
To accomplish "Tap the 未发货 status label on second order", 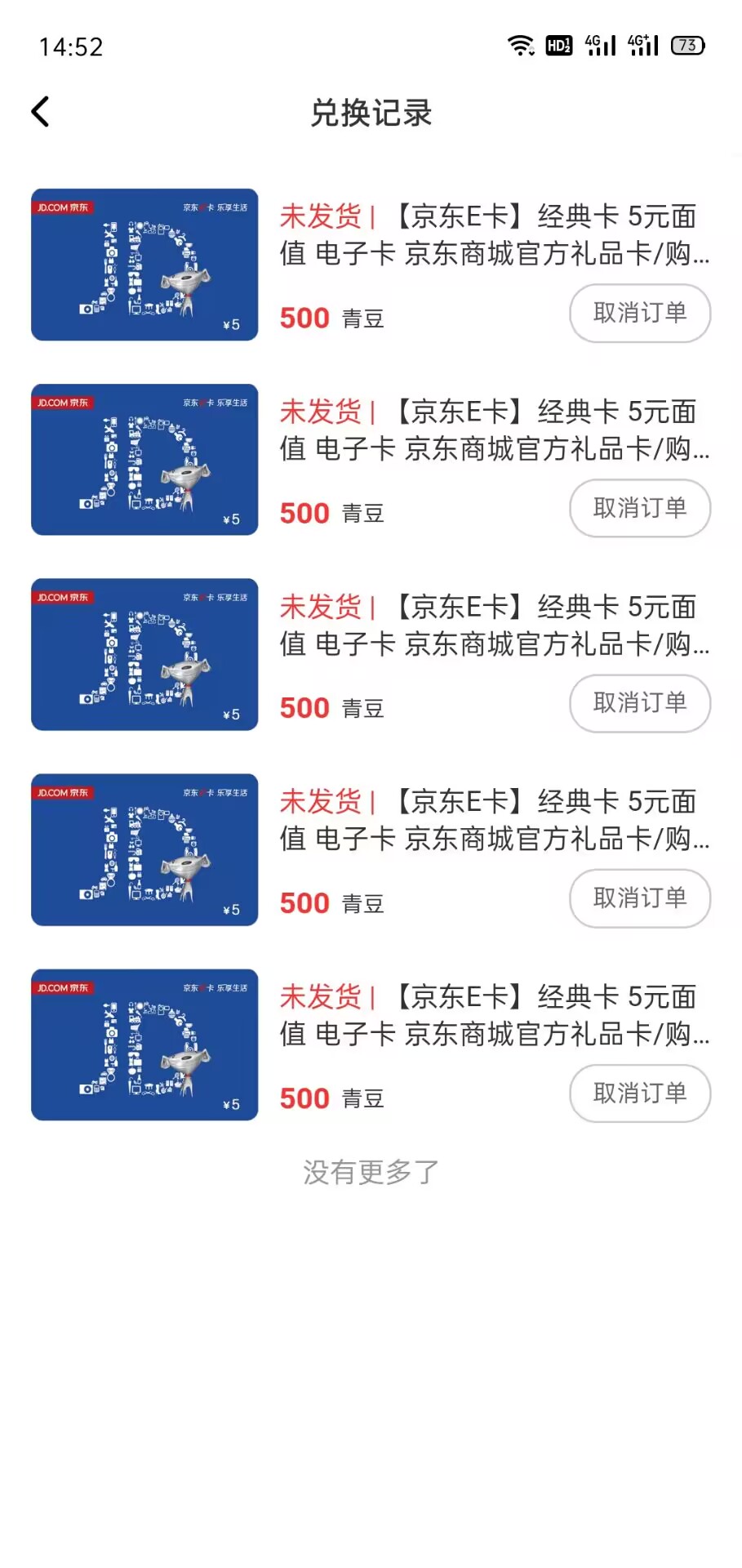I will click(x=322, y=412).
